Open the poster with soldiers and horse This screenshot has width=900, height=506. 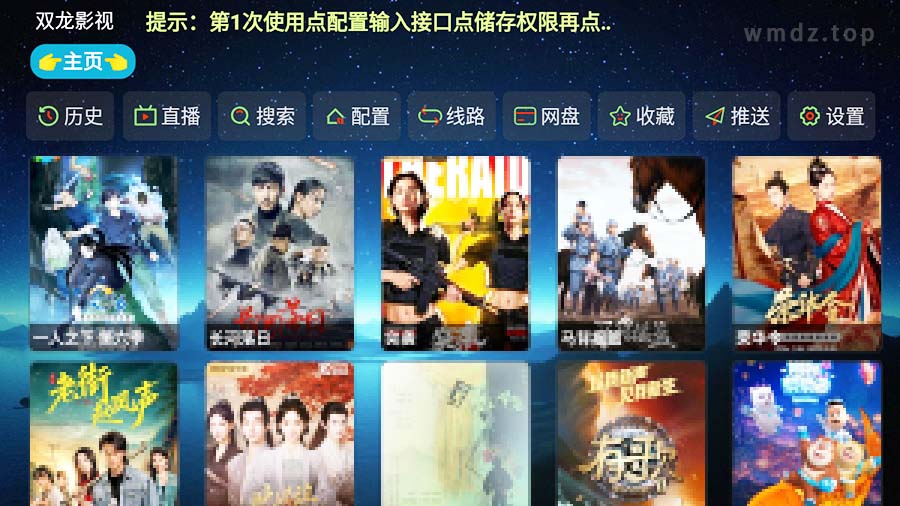point(631,252)
